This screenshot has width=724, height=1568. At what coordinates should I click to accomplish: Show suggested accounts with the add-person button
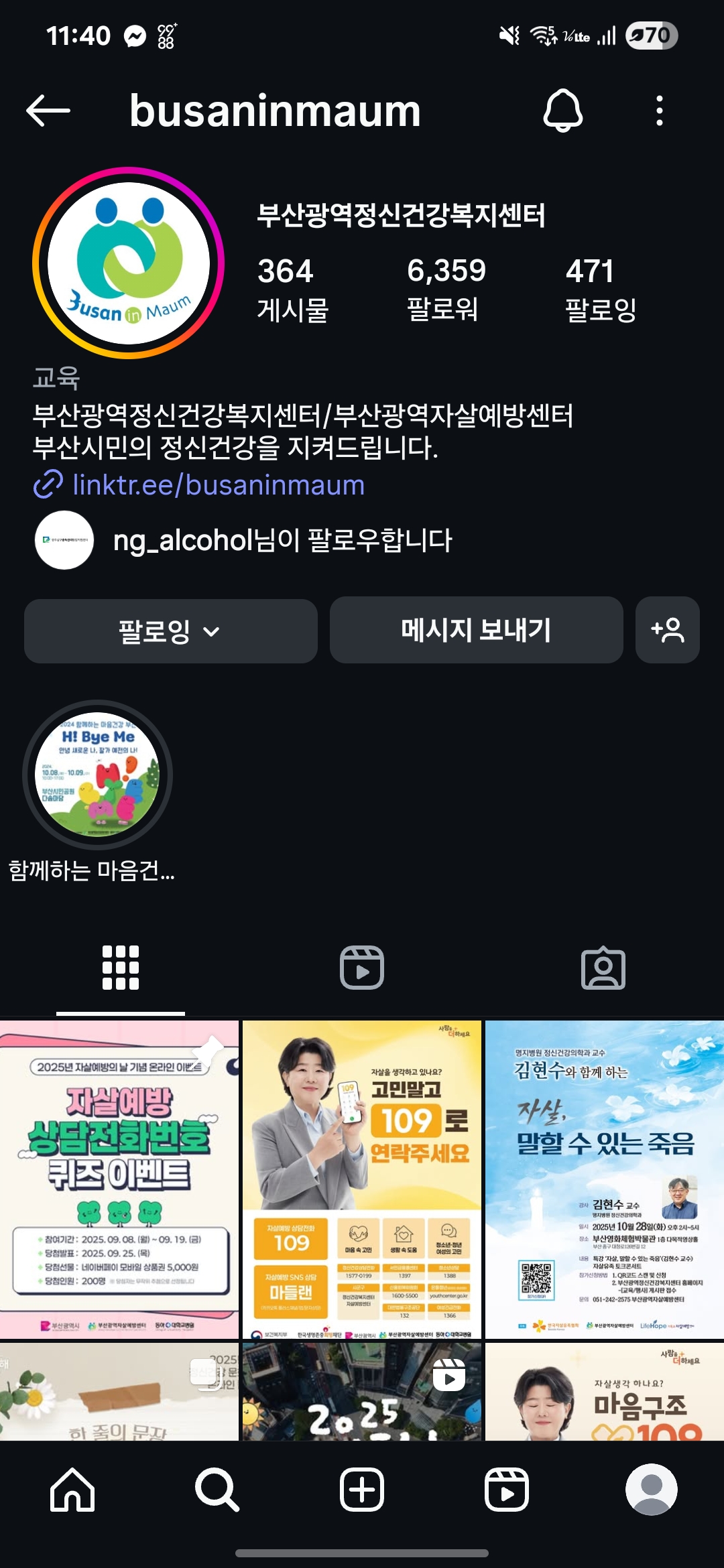(667, 631)
